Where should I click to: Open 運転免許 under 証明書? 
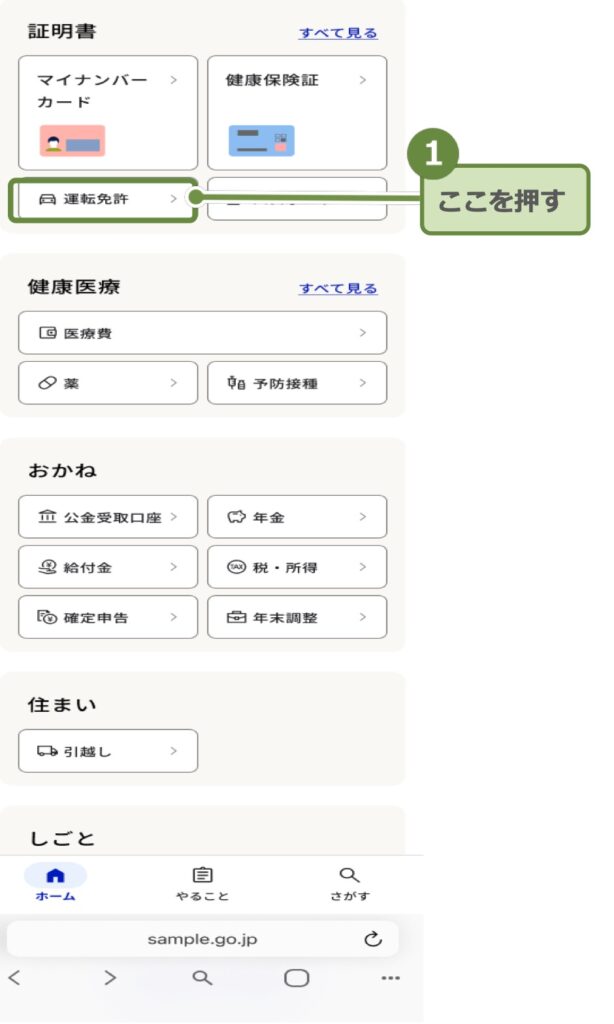pyautogui.click(x=103, y=199)
